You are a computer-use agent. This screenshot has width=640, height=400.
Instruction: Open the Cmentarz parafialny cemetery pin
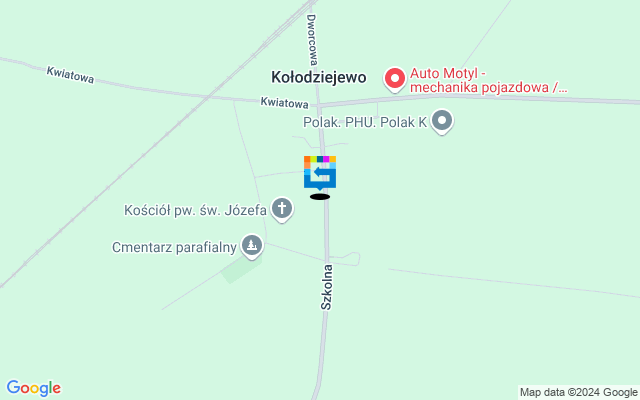pyautogui.click(x=252, y=245)
